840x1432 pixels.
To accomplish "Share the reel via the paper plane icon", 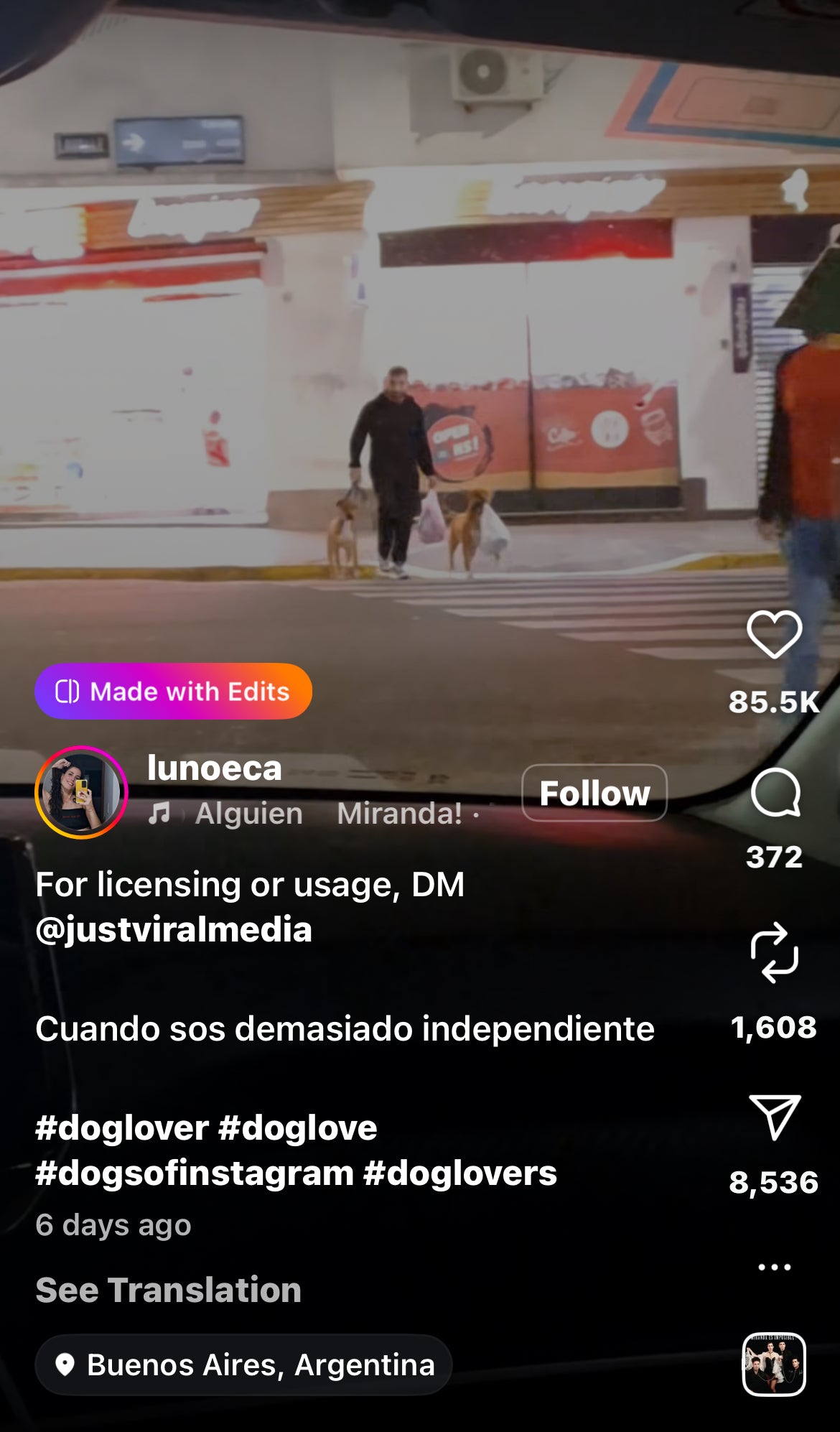I will pyautogui.click(x=774, y=1117).
